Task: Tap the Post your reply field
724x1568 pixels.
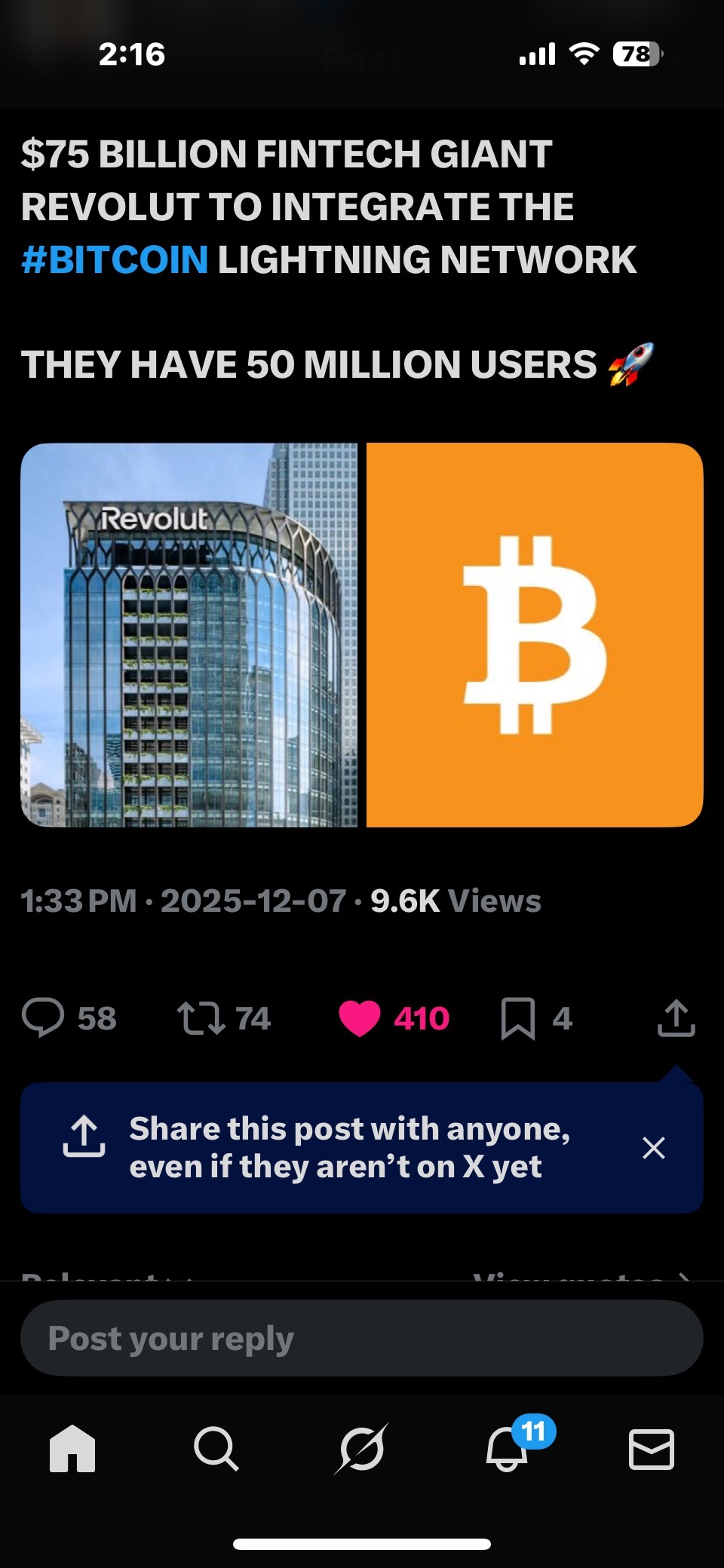Action: click(362, 1338)
